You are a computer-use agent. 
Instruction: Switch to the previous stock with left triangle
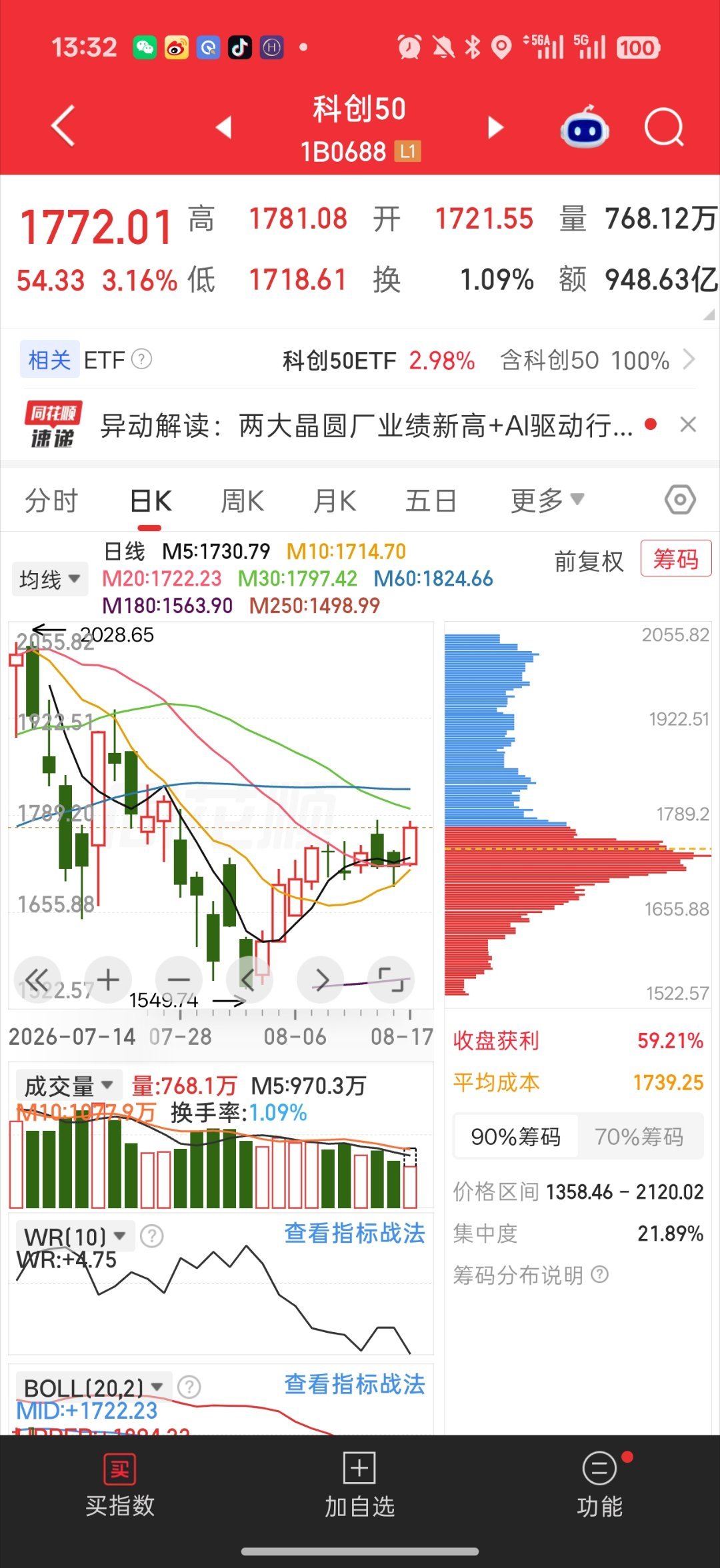point(225,127)
